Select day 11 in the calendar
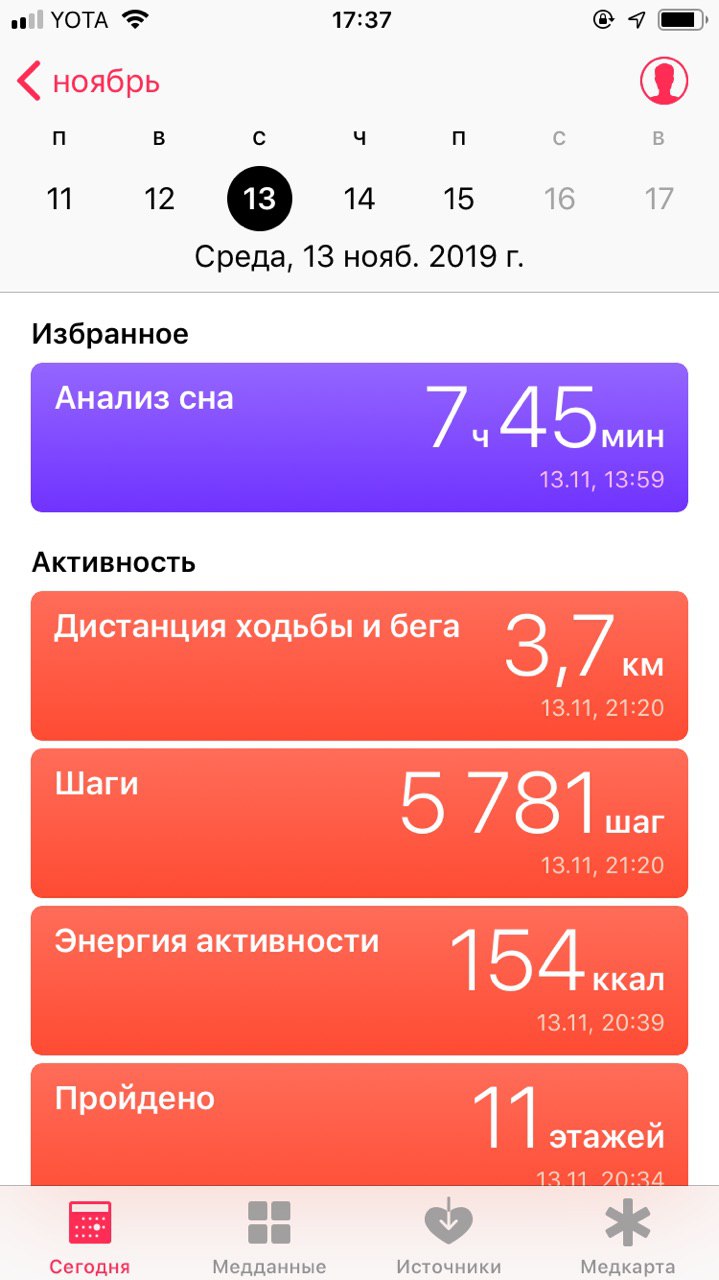719x1280 pixels. point(60,199)
